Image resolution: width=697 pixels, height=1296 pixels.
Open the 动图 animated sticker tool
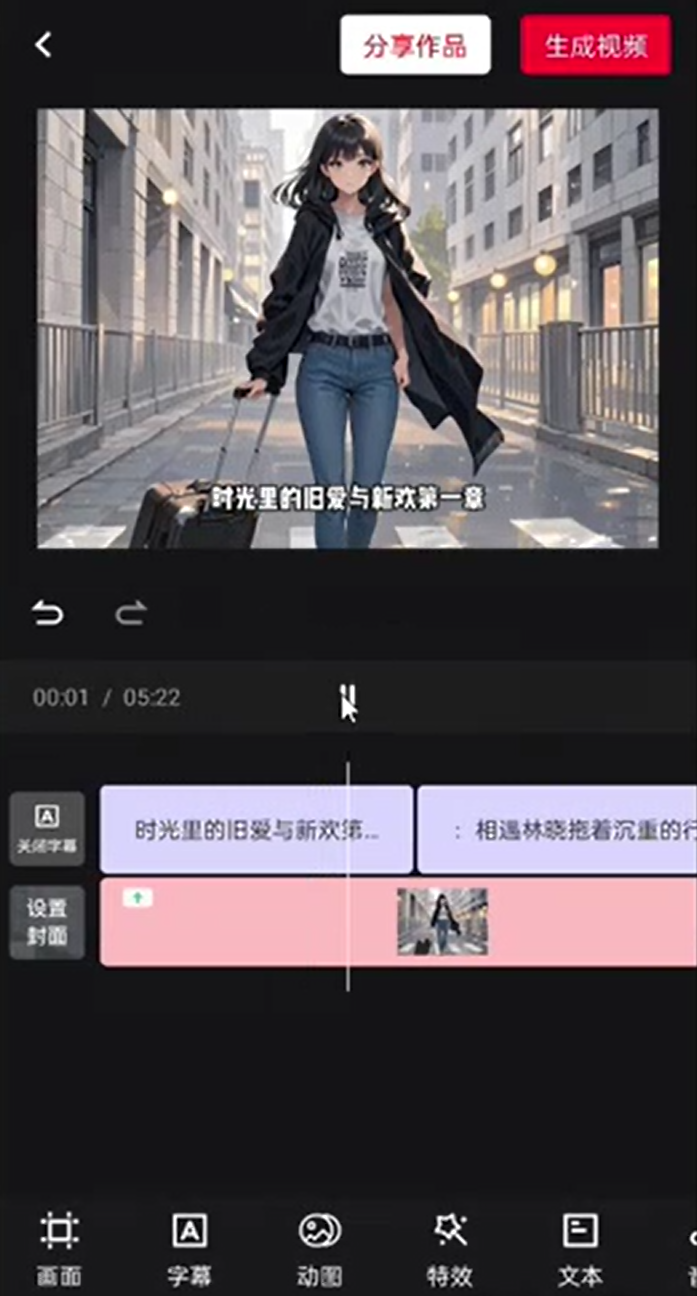(320, 1248)
